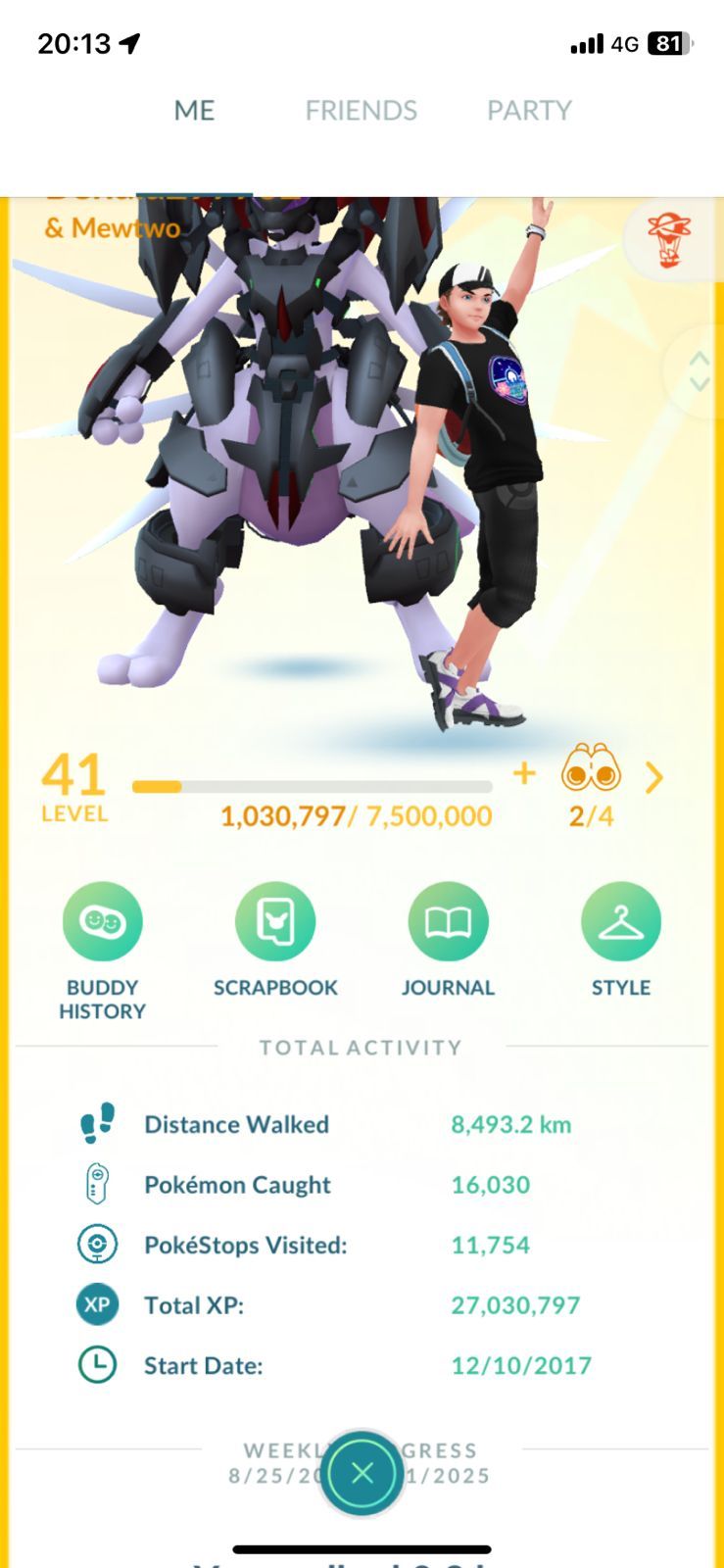The height and width of the screenshot is (1568, 724).
Task: Tap the plus icon beside the XP bar
Action: (524, 773)
